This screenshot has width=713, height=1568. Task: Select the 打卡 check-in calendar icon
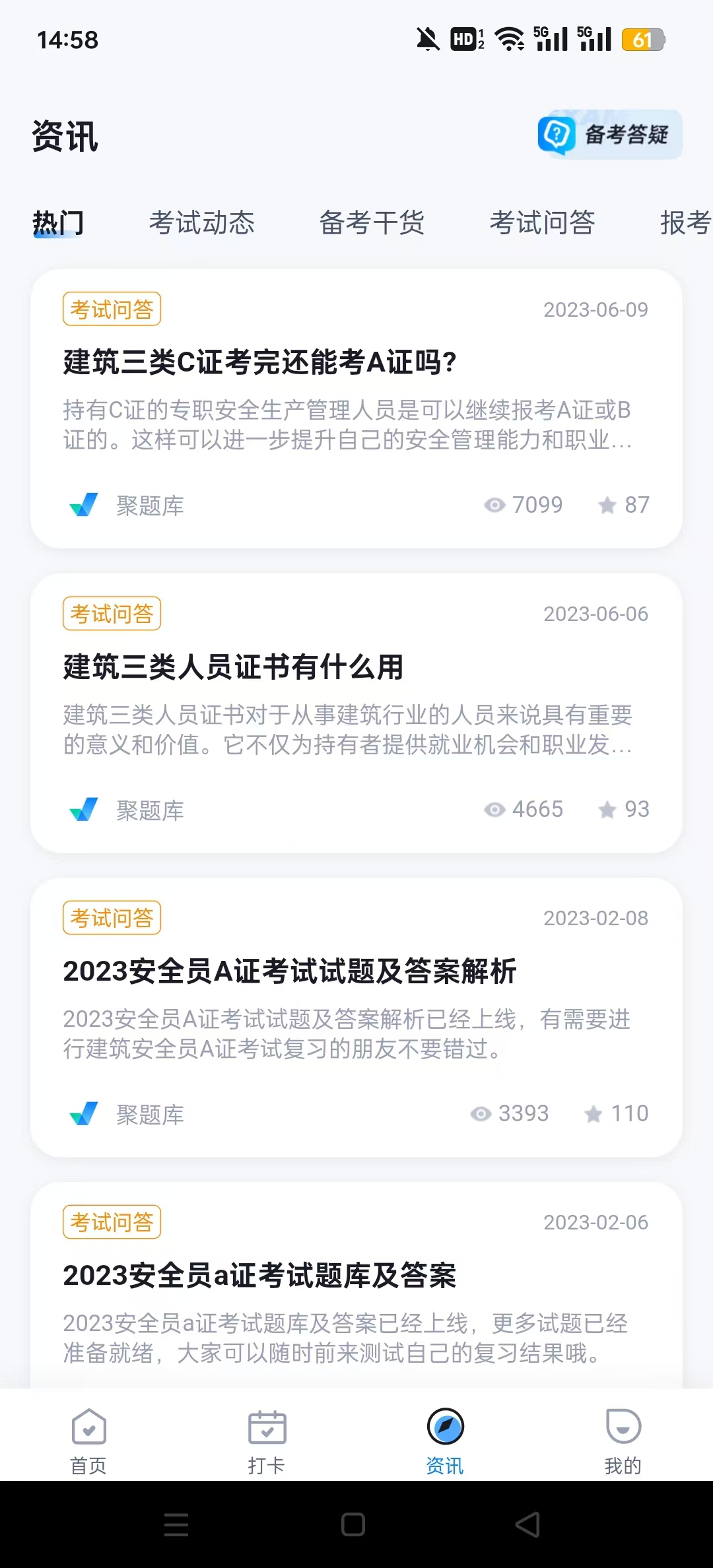[x=267, y=1425]
